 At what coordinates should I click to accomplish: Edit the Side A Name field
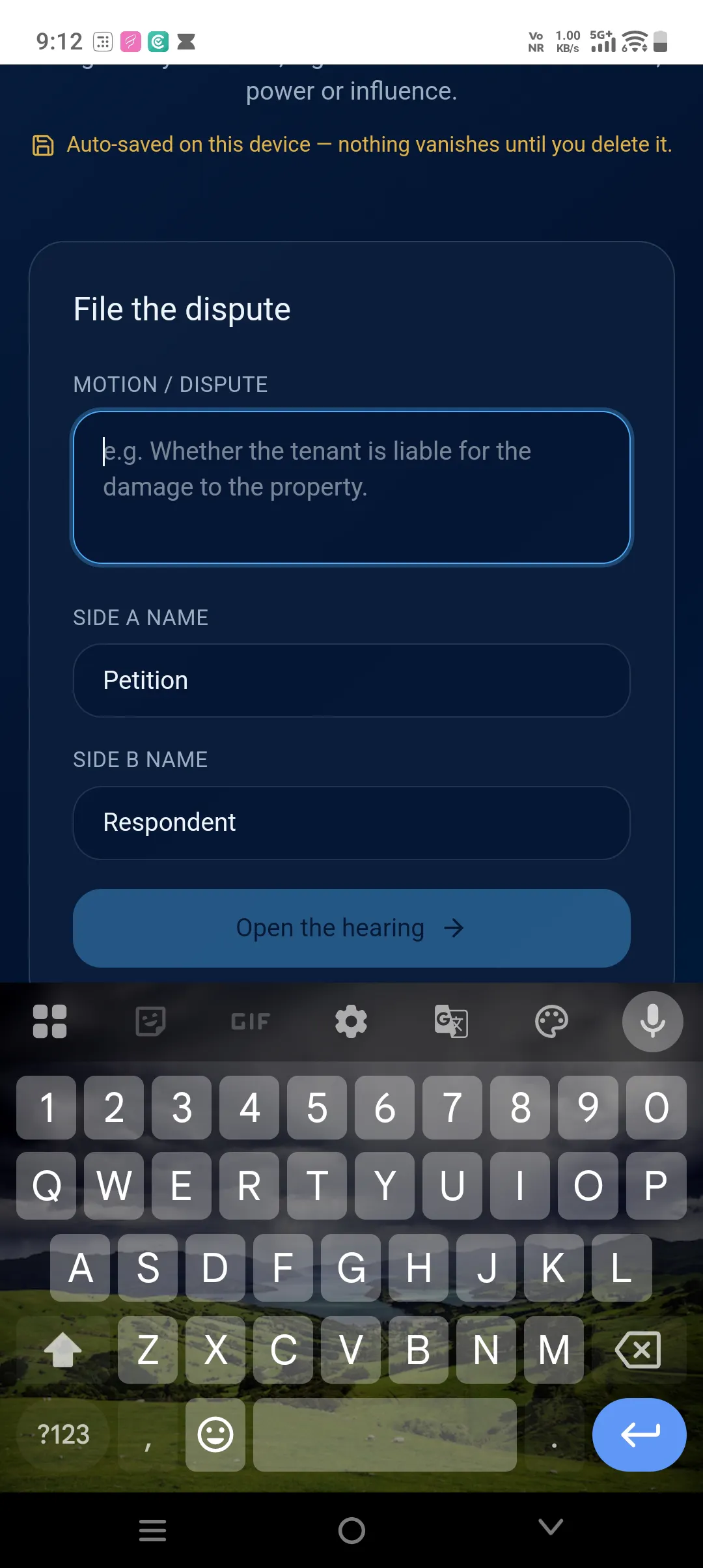(351, 680)
